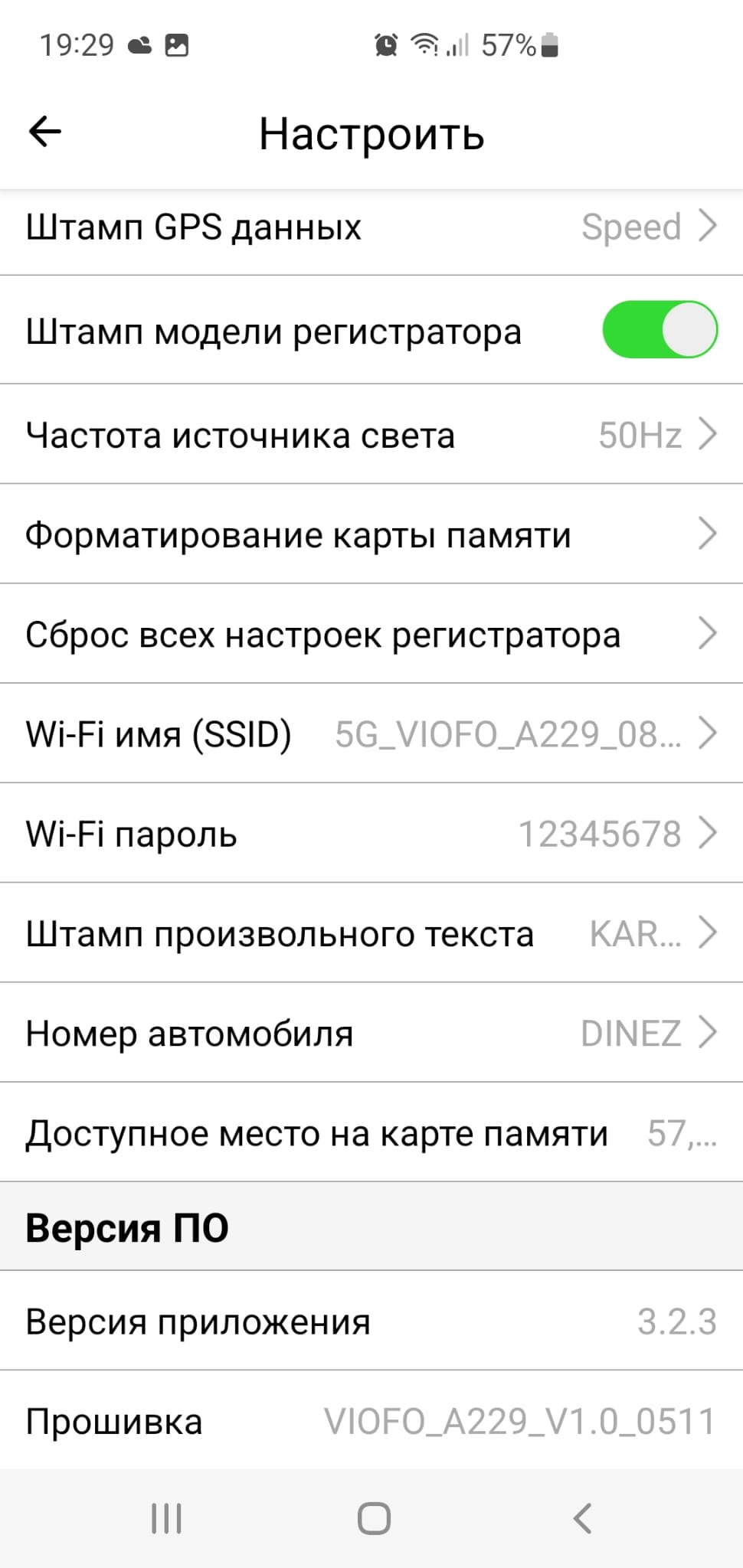Go back using the top-left arrow
This screenshot has height=1568, width=743.
(44, 132)
